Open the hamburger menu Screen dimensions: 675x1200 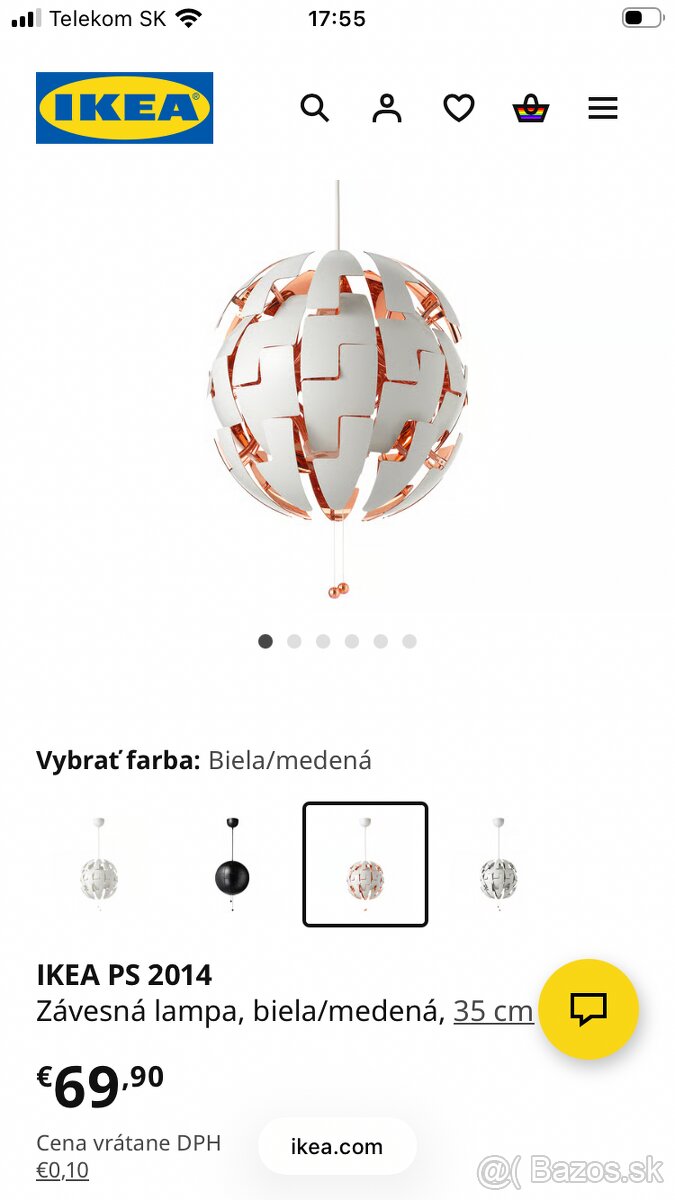coord(603,108)
